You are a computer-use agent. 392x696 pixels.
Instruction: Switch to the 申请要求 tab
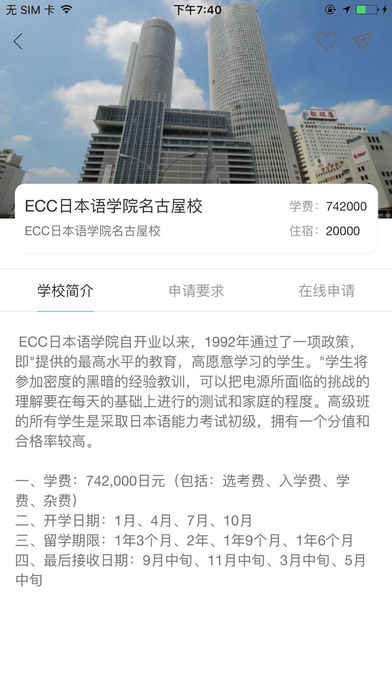196,291
